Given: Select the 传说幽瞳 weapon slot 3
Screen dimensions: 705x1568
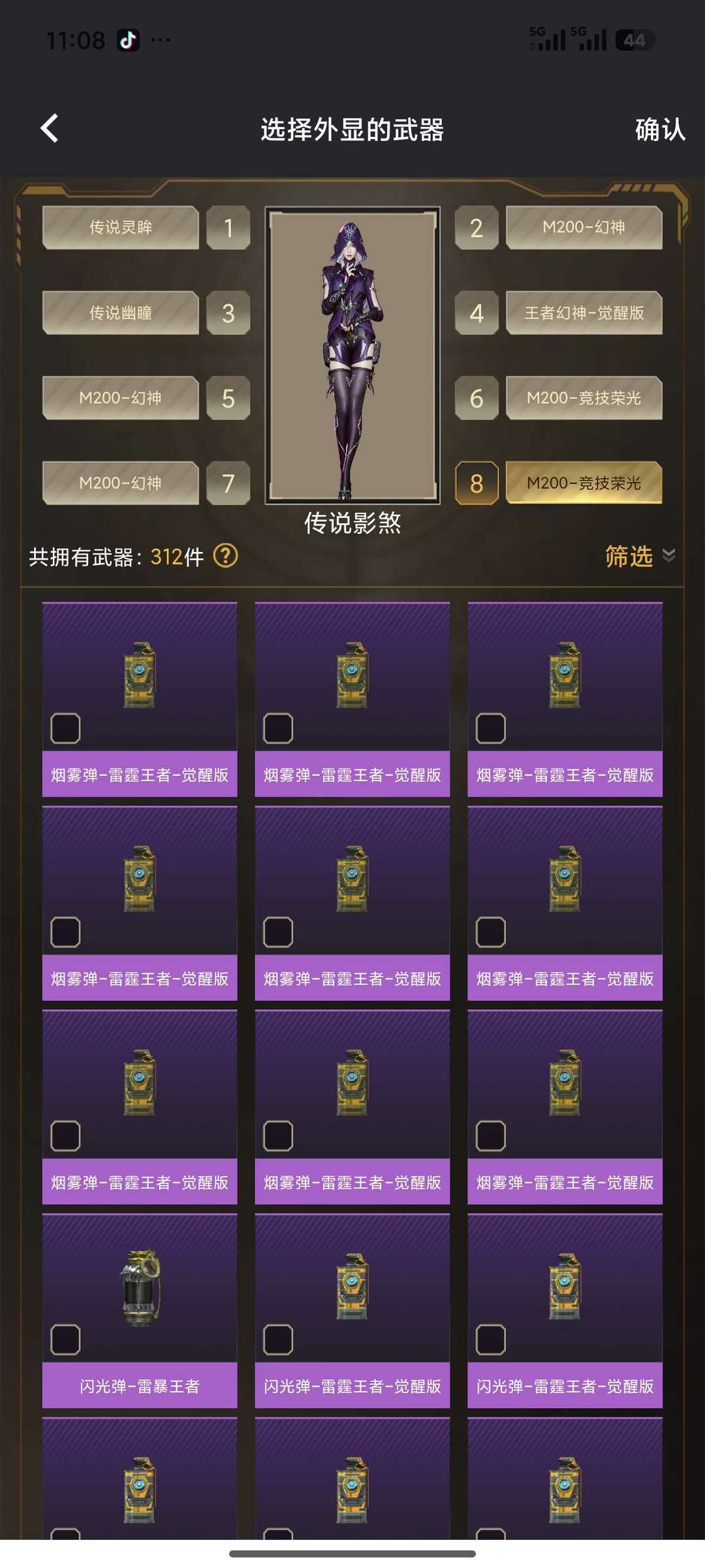Looking at the screenshot, I should [x=121, y=314].
